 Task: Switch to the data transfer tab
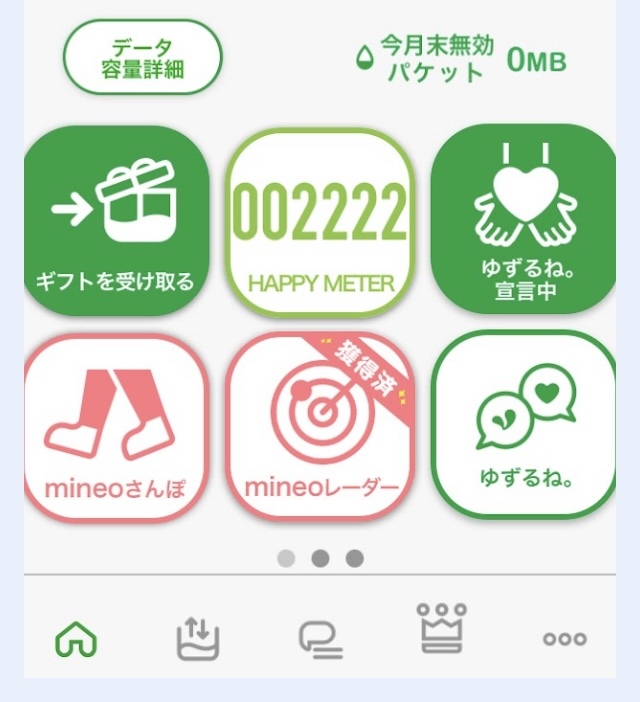coord(197,638)
